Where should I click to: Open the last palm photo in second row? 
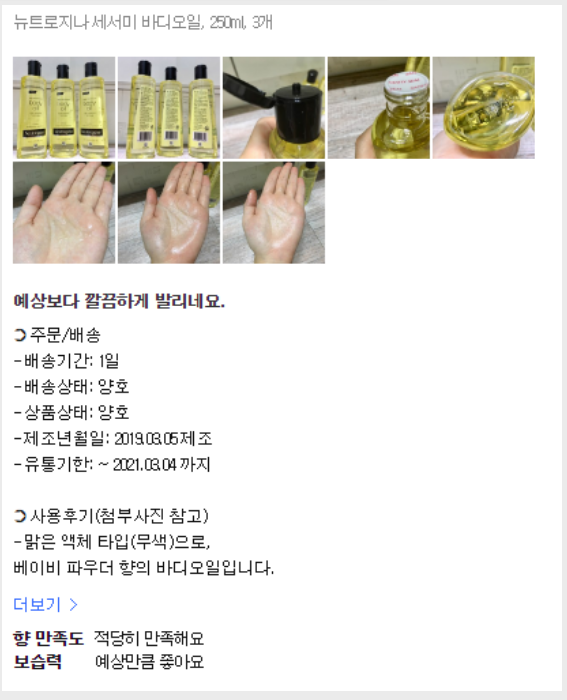click(x=274, y=212)
